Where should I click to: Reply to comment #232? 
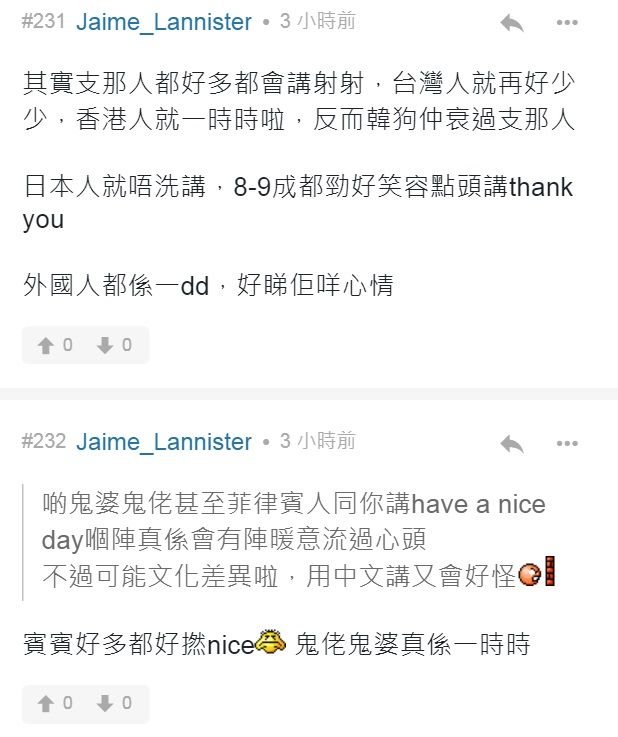point(512,443)
